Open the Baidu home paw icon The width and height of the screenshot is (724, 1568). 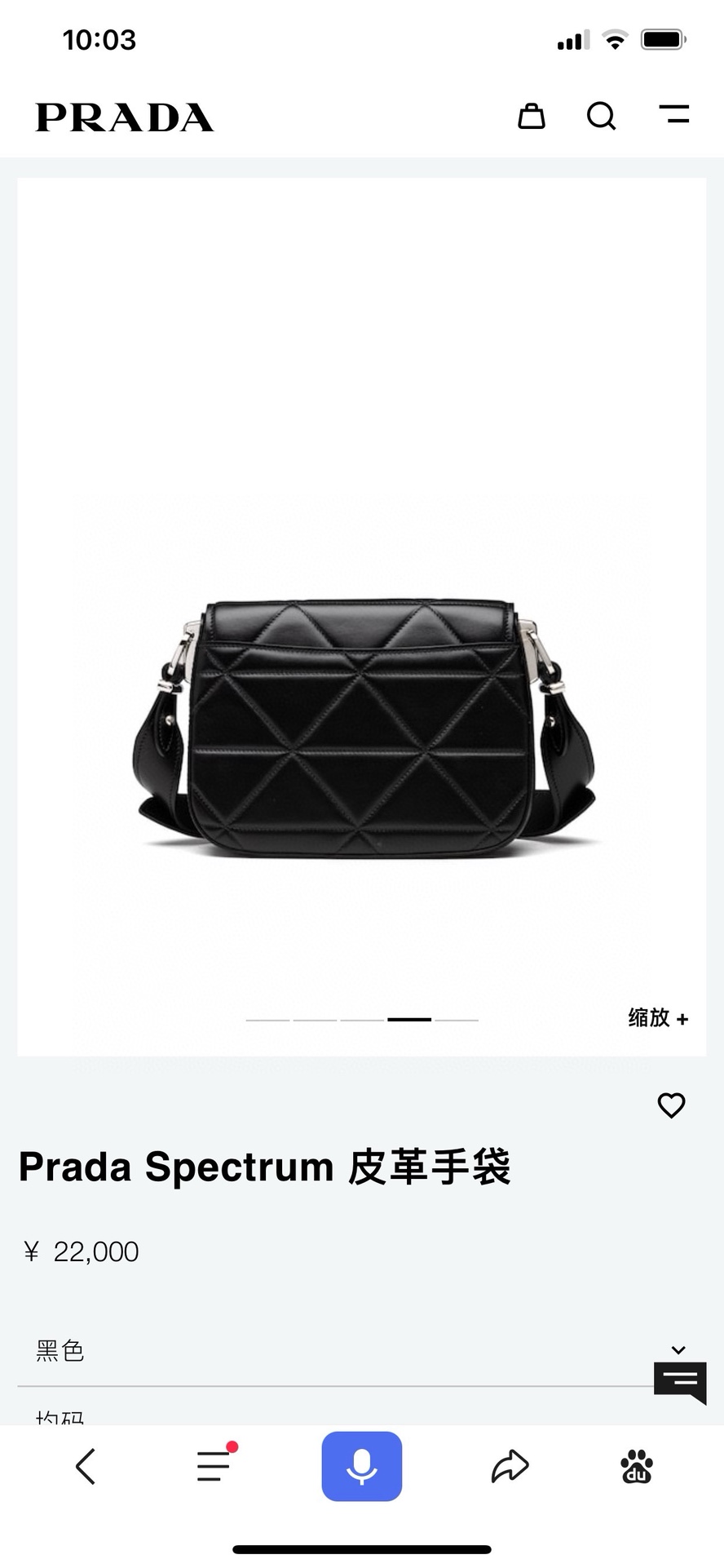637,1466
